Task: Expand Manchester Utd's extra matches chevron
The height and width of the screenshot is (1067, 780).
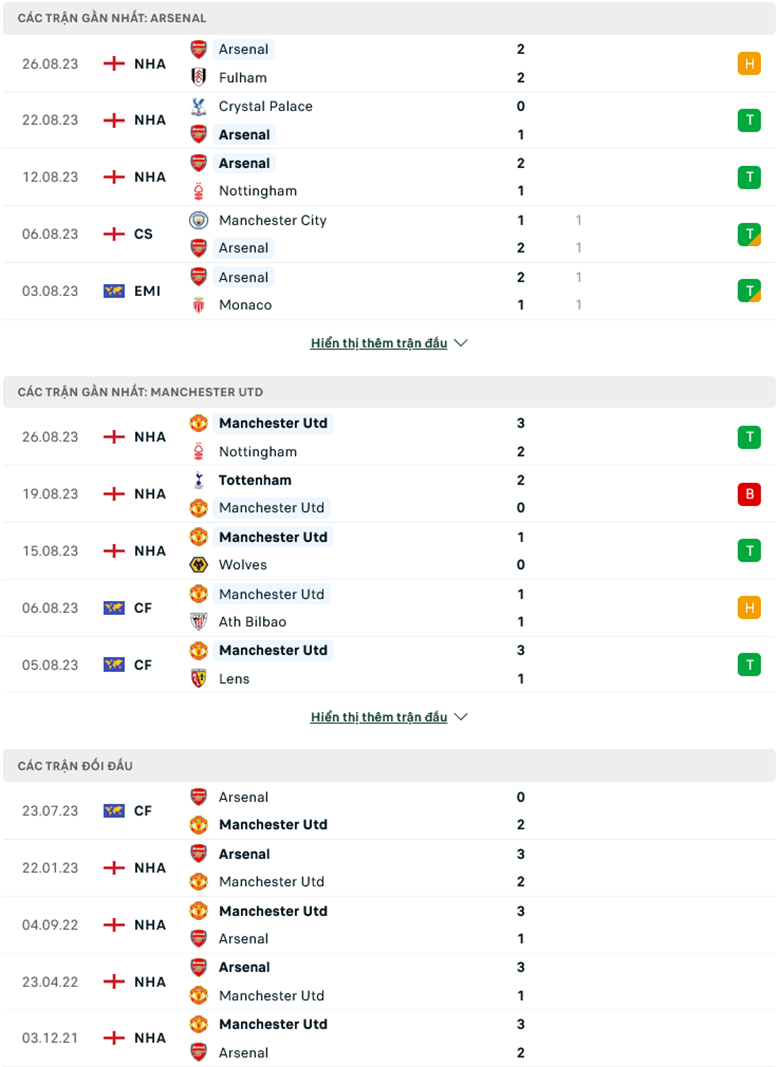Action: [461, 716]
